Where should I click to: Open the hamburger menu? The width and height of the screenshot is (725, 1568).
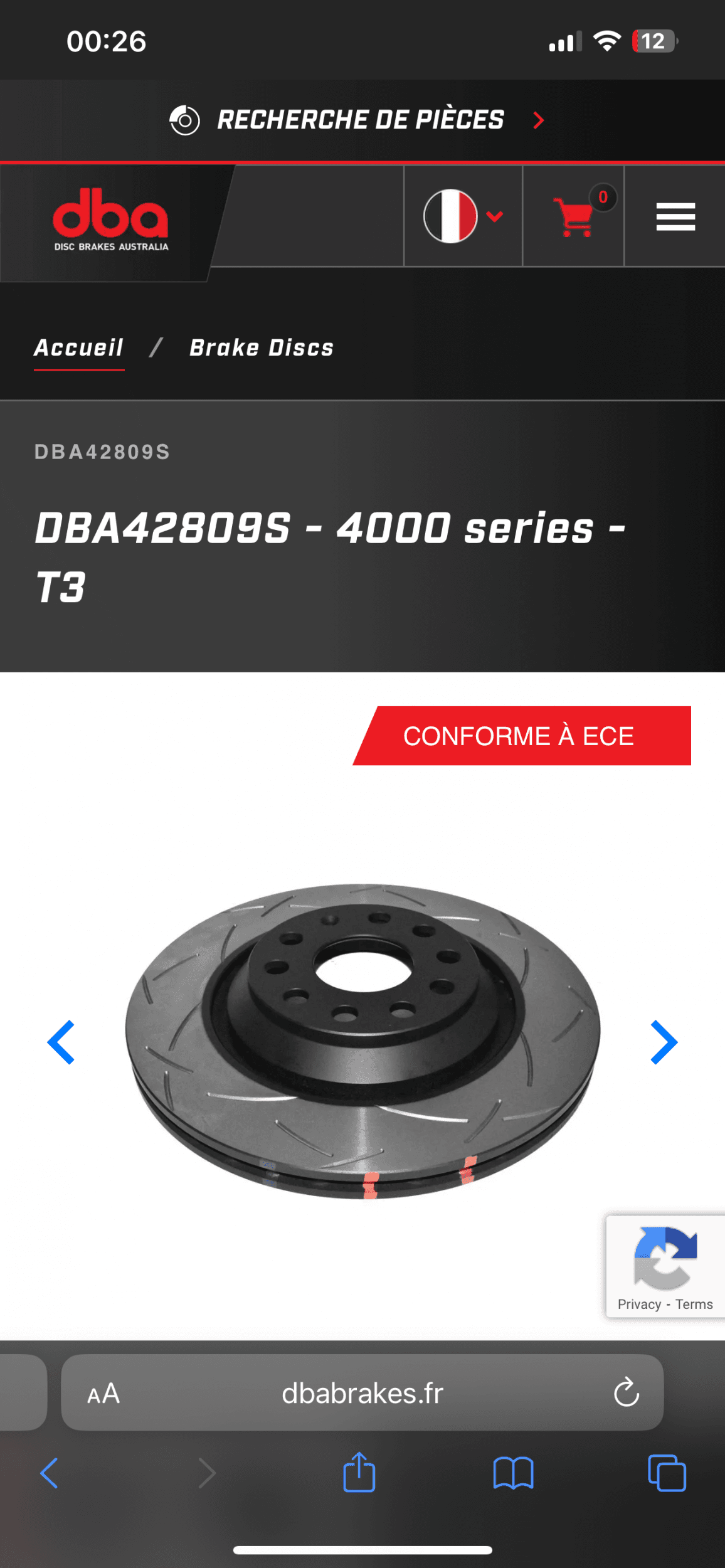[675, 216]
